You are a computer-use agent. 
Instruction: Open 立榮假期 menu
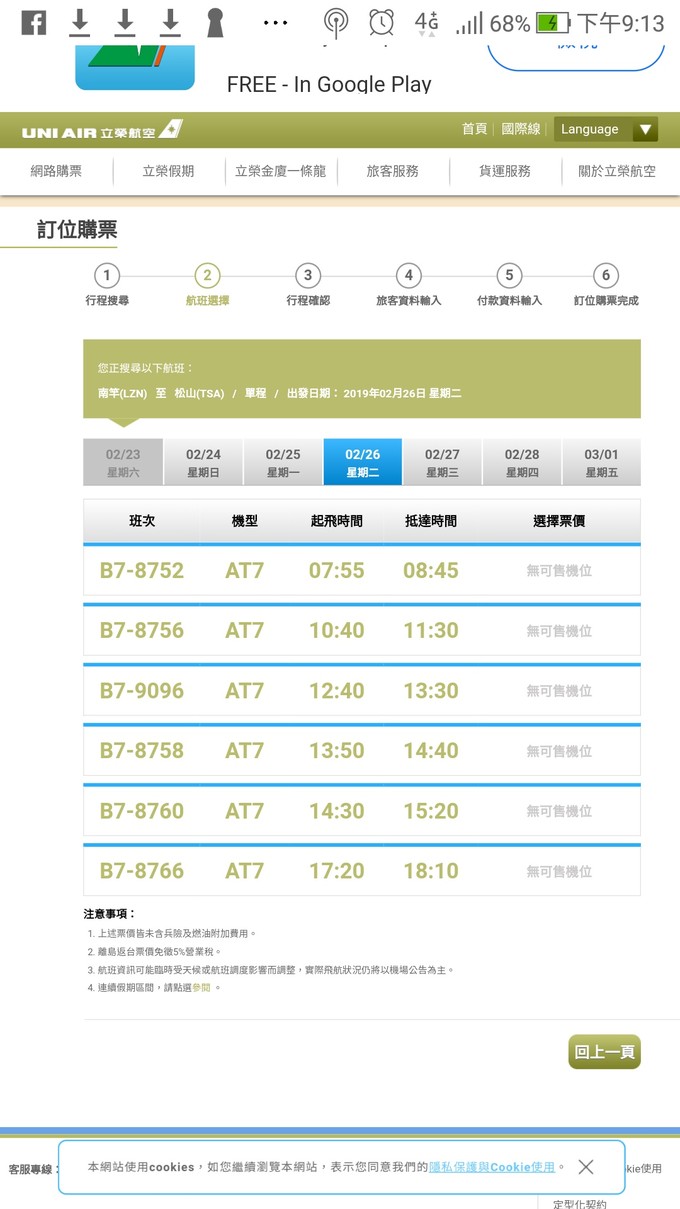pos(168,171)
